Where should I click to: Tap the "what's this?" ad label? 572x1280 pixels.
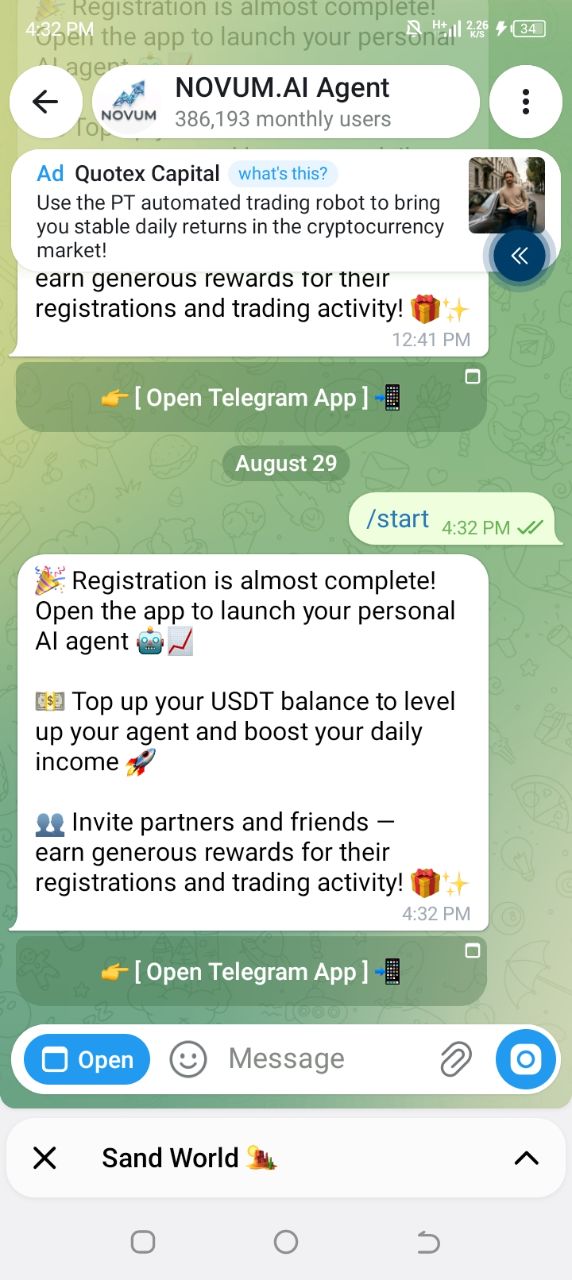coord(283,174)
